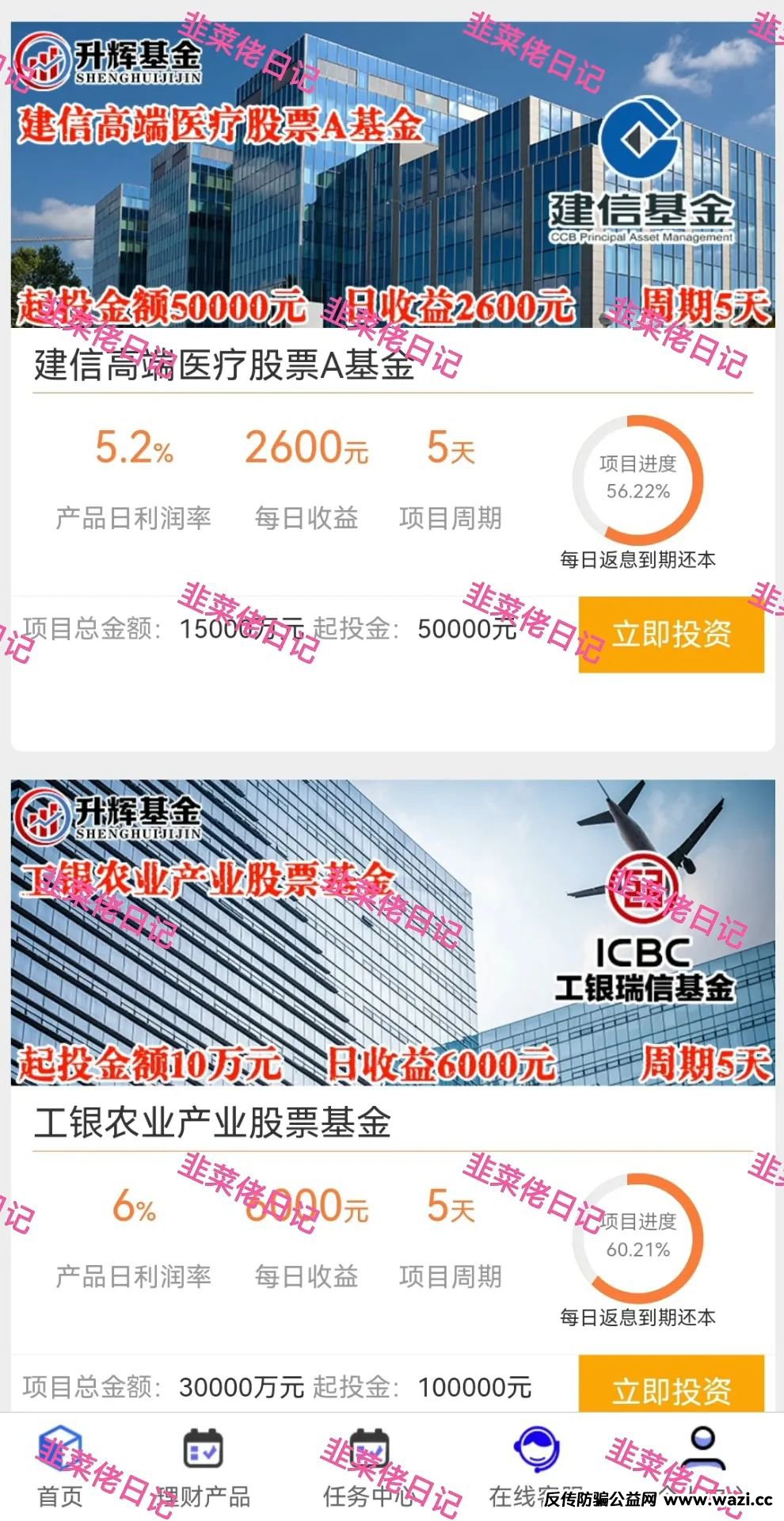This screenshot has height=1521, width=784.
Task: Open the 工银农业产业股票基金 banner card
Action: [x=393, y=932]
